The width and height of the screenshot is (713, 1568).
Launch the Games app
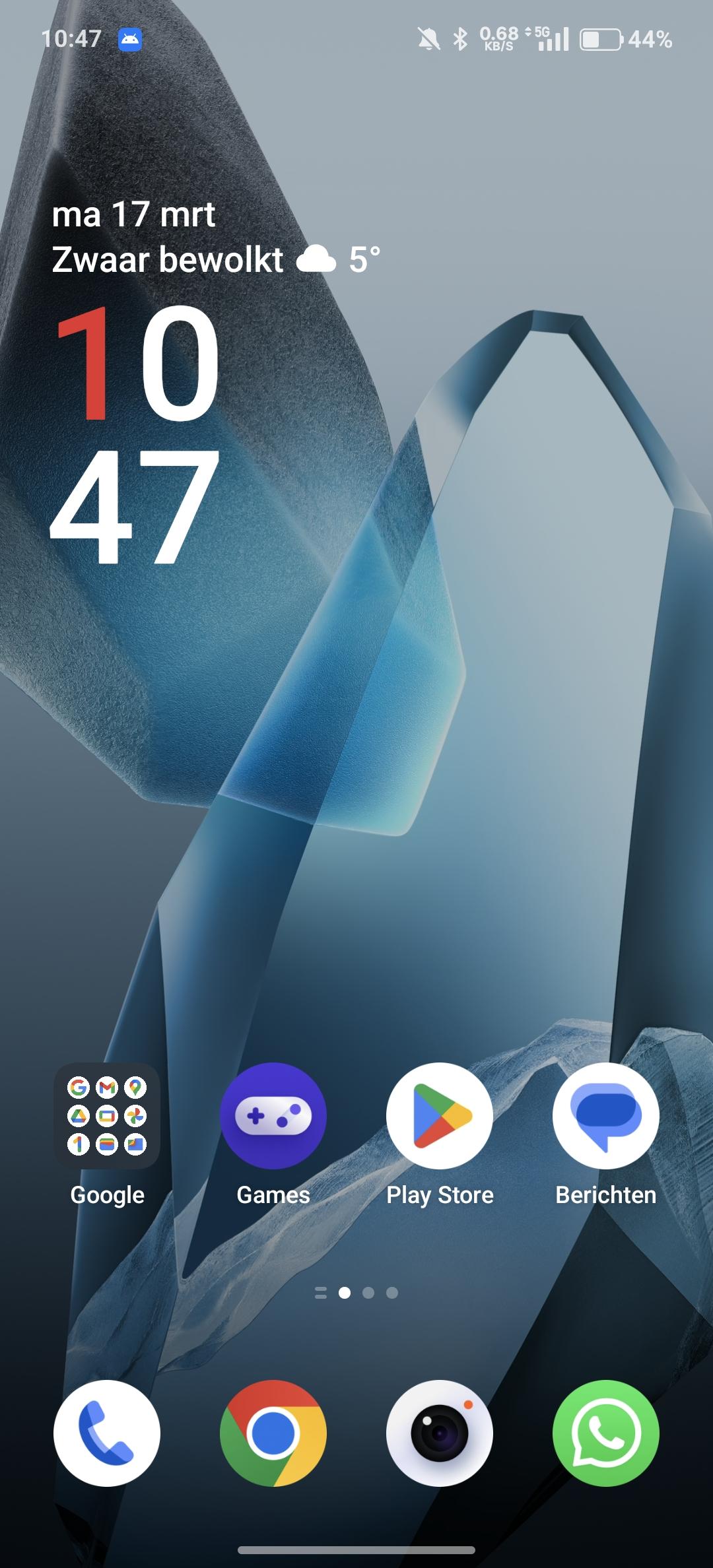point(273,1116)
